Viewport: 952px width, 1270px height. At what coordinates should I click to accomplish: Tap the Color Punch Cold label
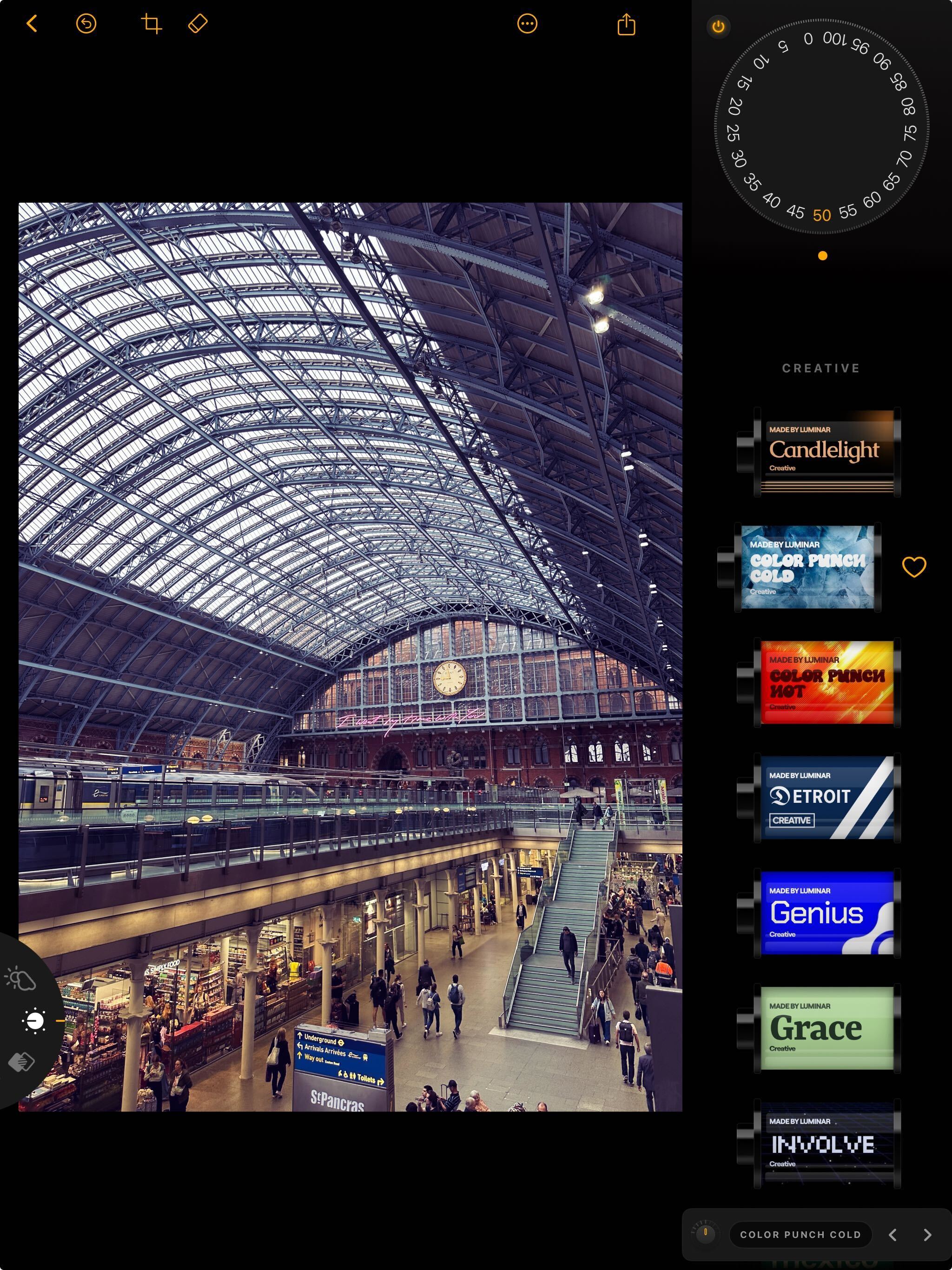tap(800, 1234)
